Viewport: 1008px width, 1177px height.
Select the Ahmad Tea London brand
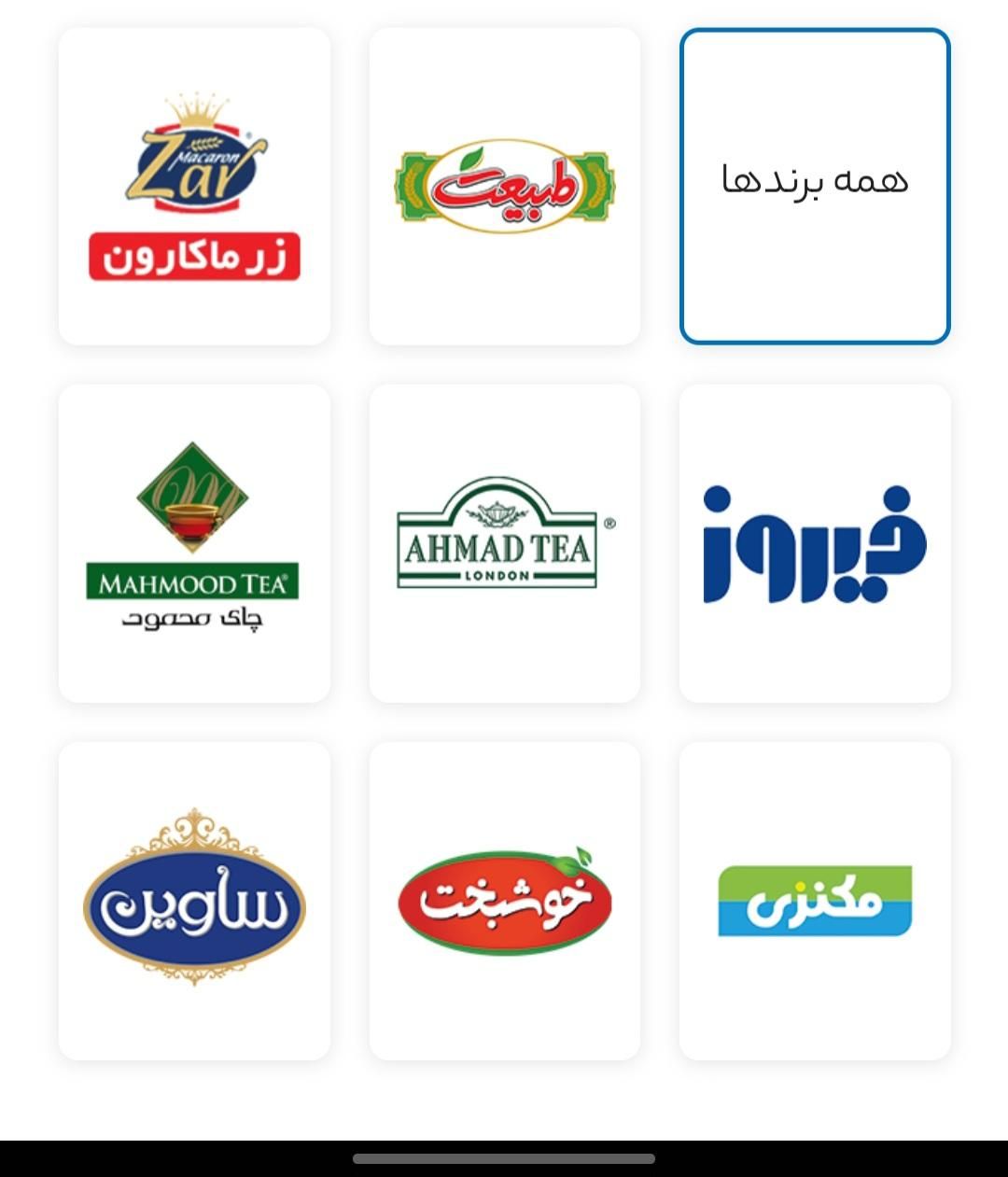coord(504,543)
